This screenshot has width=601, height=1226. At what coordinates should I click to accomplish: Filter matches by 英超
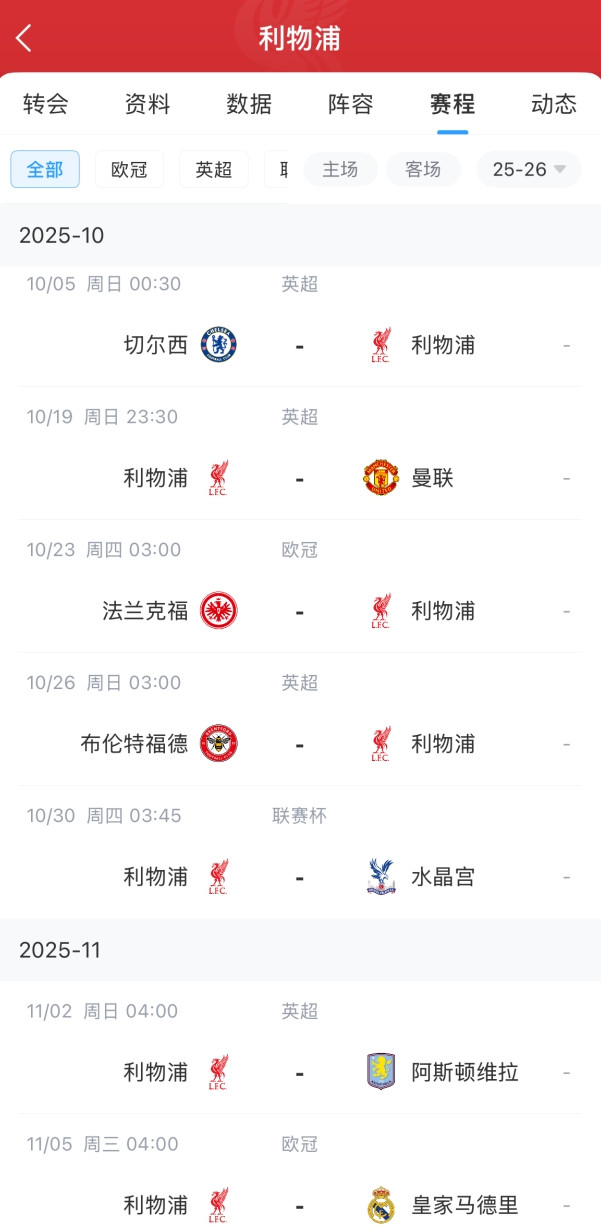(214, 169)
